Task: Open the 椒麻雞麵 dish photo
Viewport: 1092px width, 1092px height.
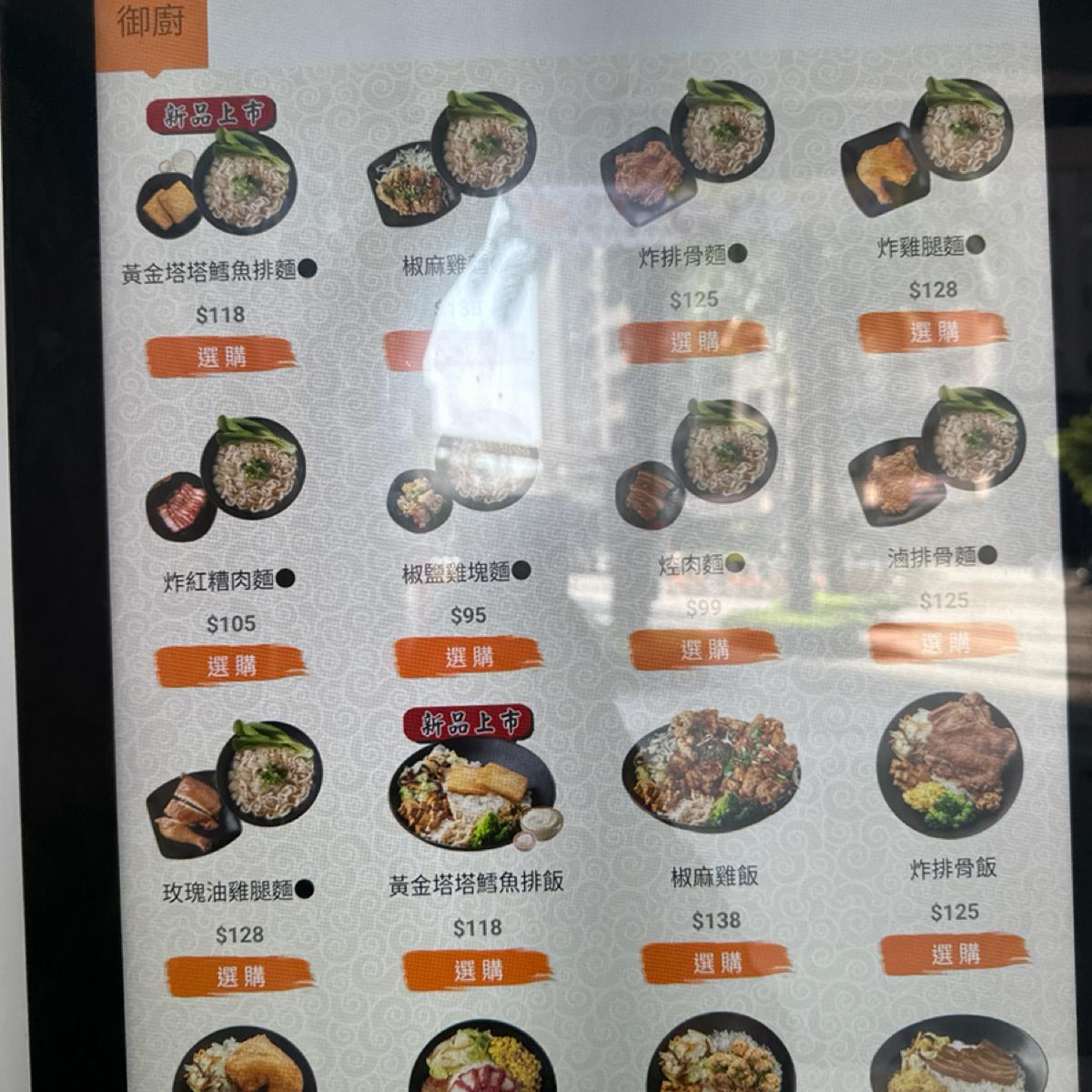Action: (452, 164)
